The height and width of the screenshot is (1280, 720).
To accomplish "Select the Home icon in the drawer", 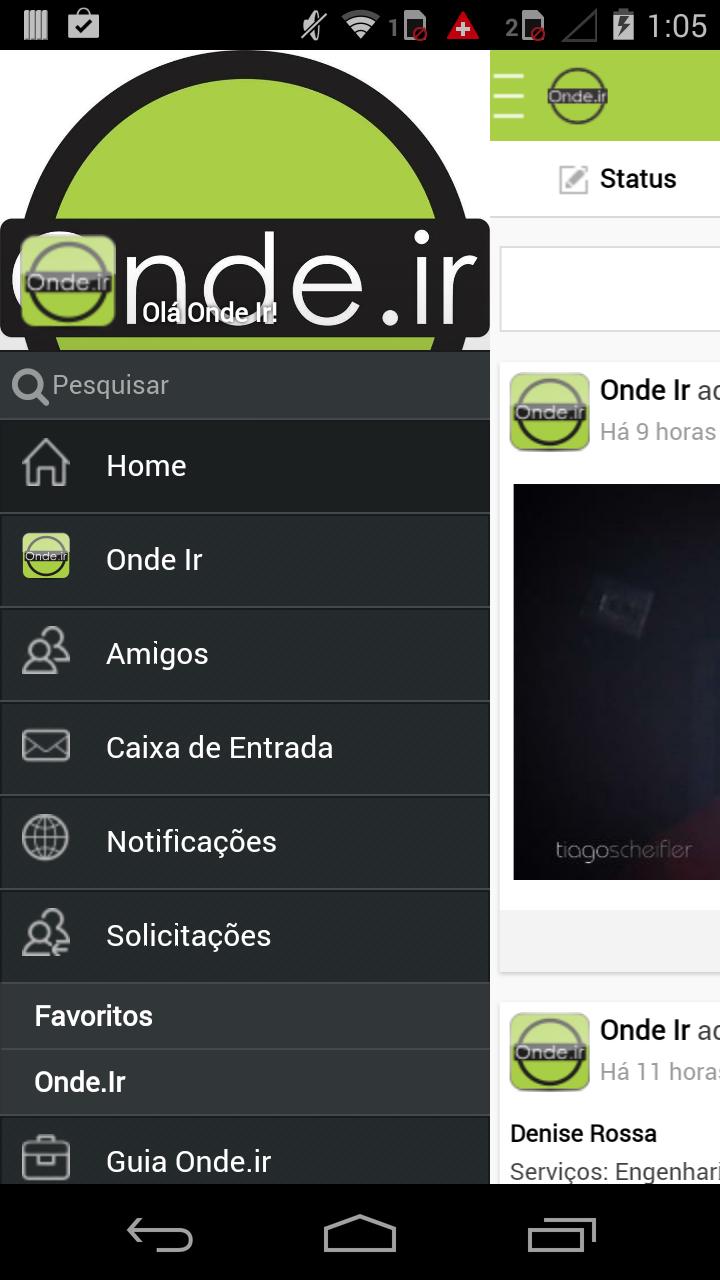I will pyautogui.click(x=44, y=465).
